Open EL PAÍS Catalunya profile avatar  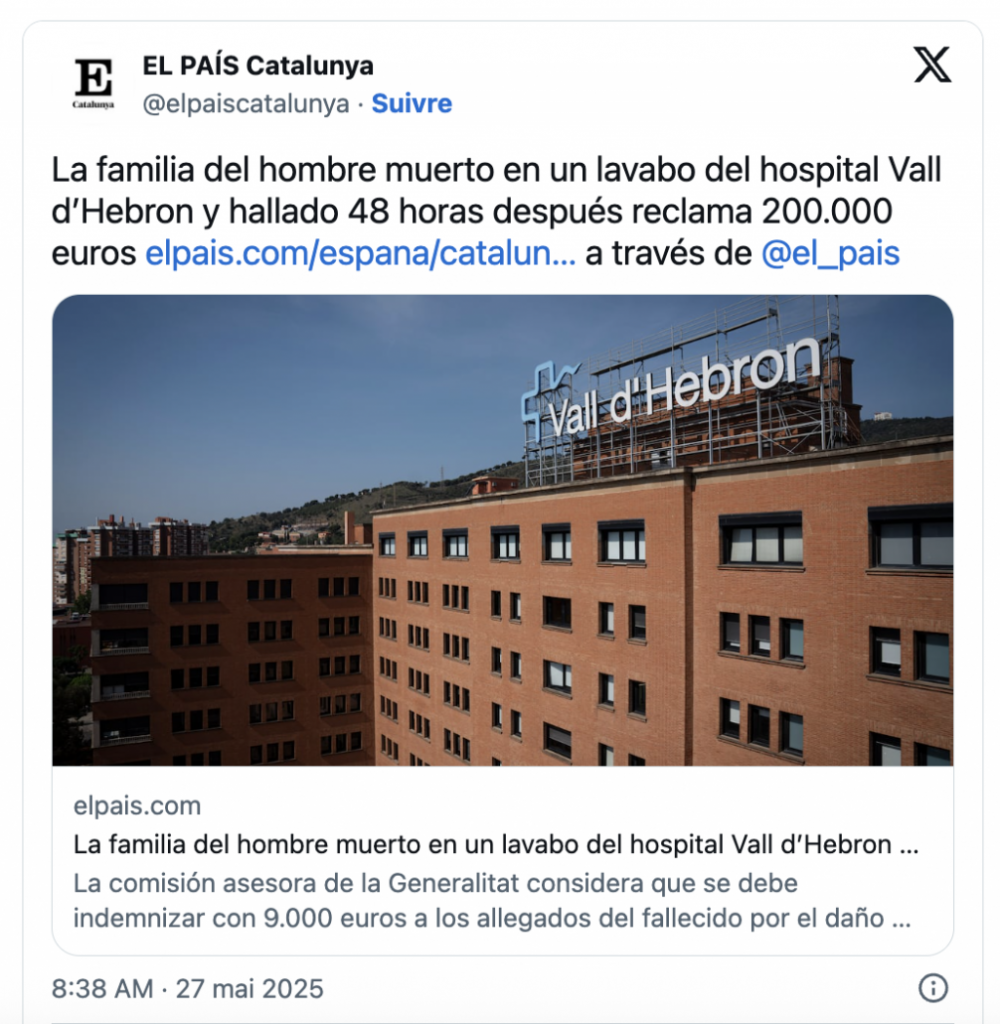[x=94, y=84]
